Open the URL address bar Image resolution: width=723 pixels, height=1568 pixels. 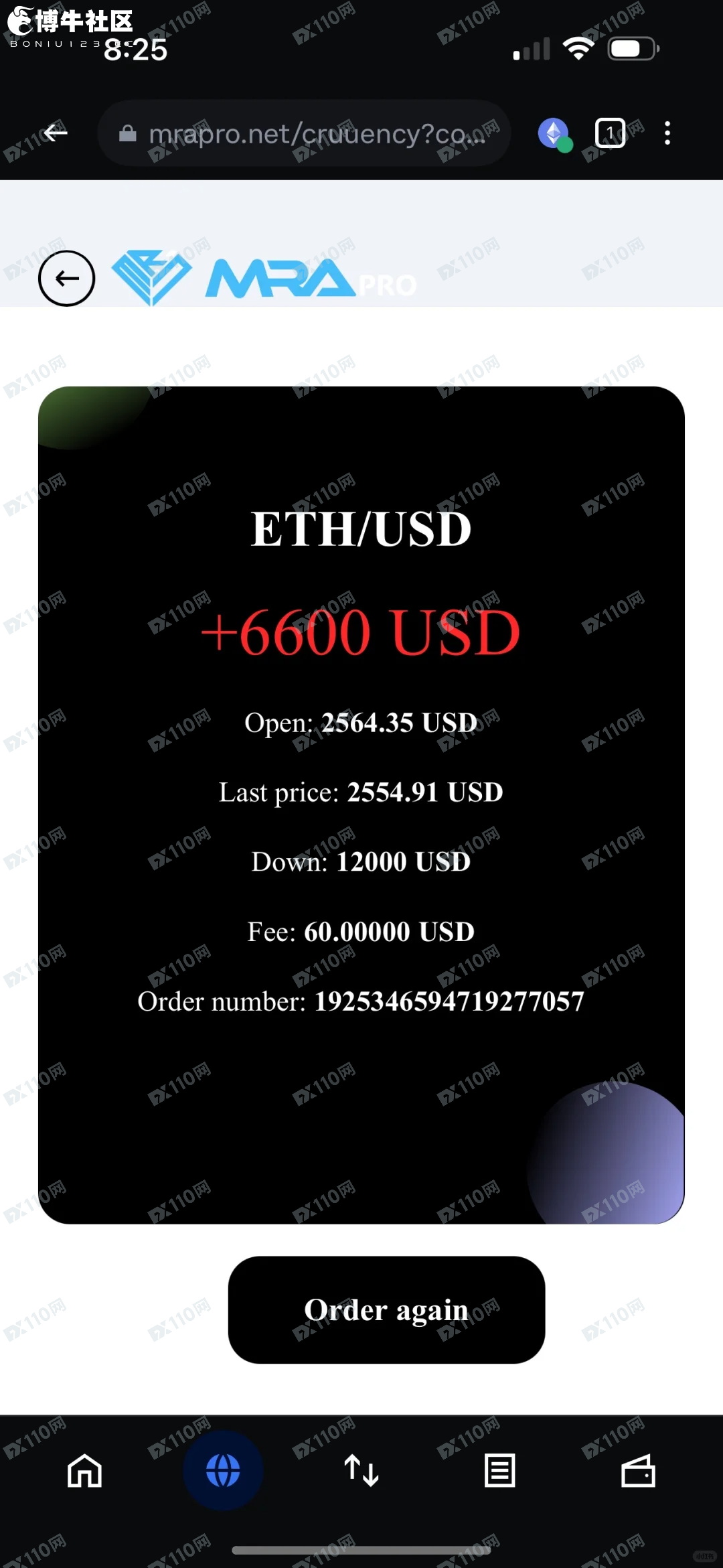pyautogui.click(x=304, y=134)
